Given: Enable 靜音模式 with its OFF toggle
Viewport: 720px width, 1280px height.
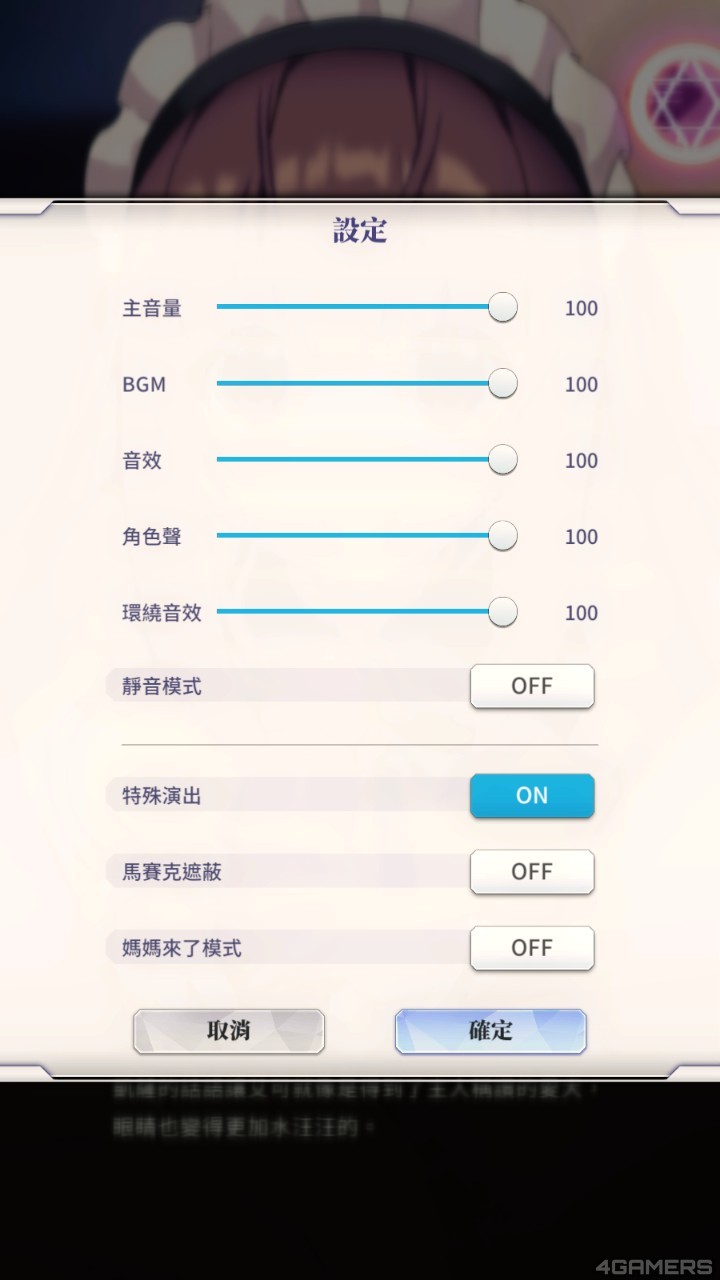Looking at the screenshot, I should point(532,686).
